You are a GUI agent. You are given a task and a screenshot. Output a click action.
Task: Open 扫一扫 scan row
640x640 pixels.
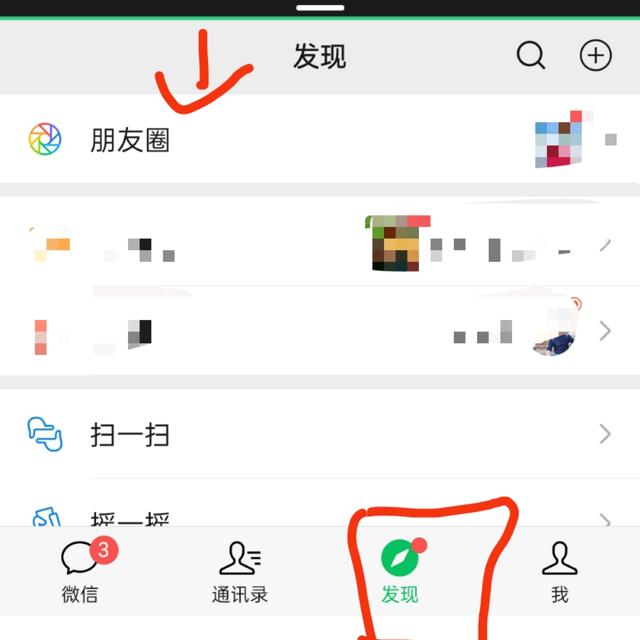pyautogui.click(x=130, y=435)
